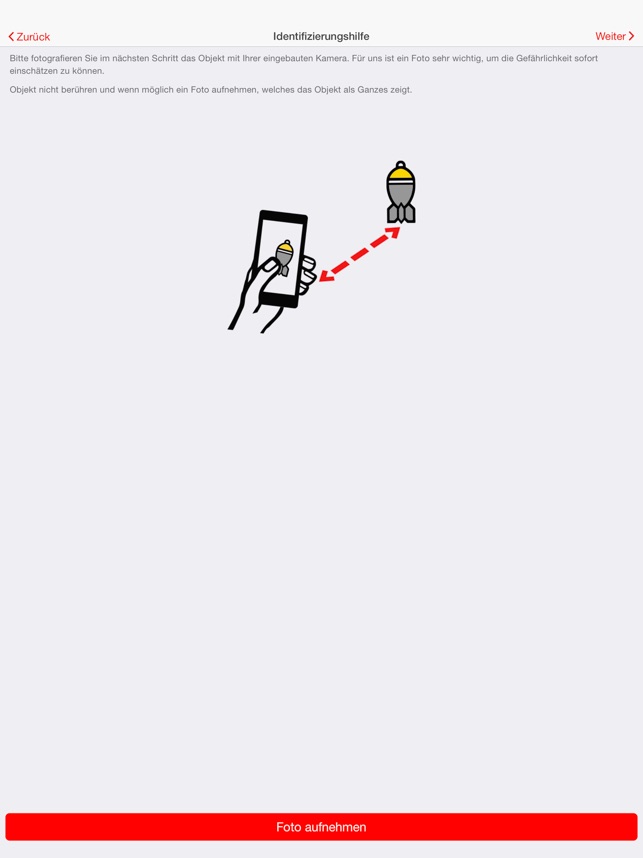
Task: Continue with the Weiter button
Action: [614, 36]
